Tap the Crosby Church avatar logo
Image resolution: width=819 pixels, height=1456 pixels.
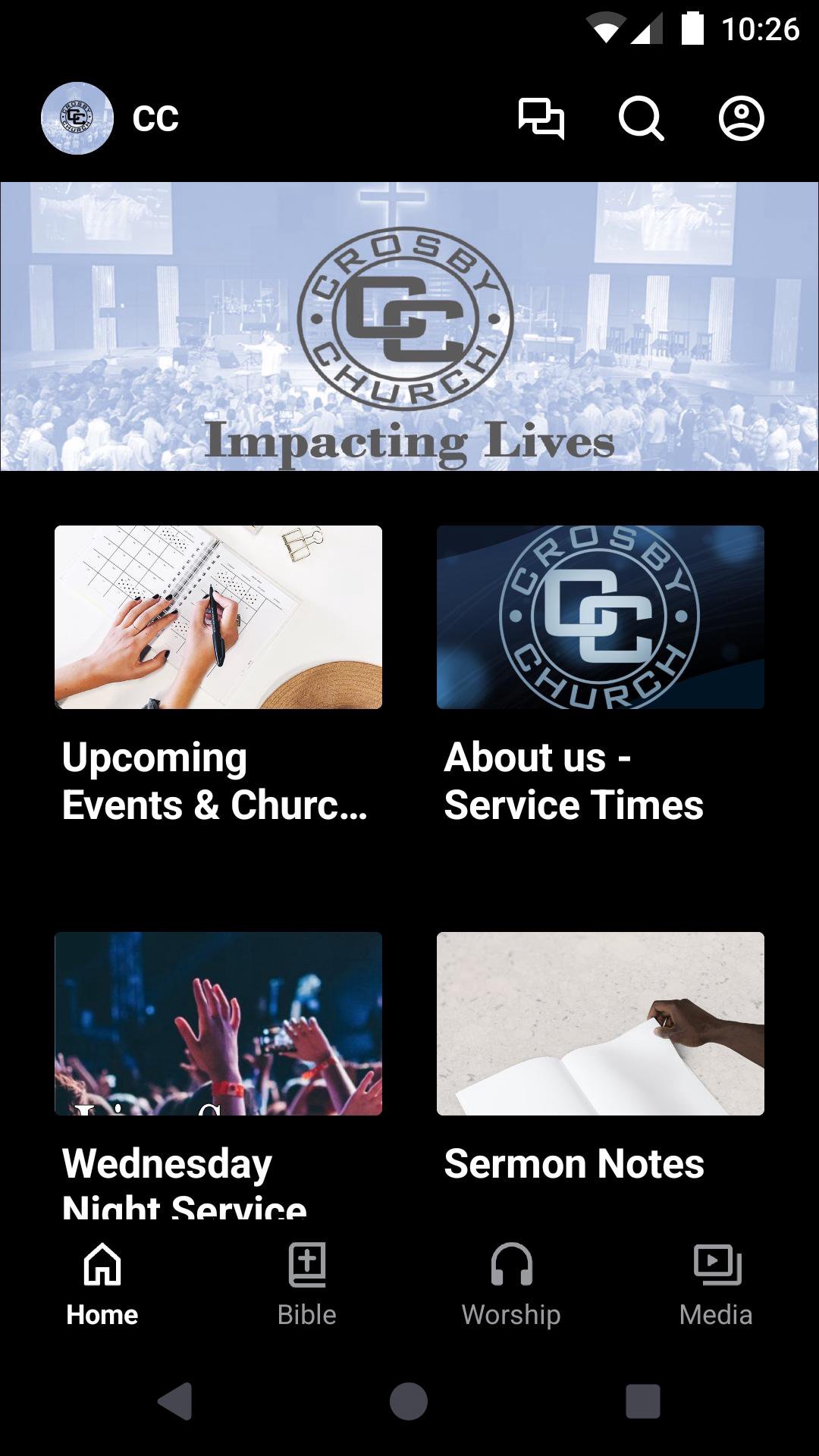(x=77, y=118)
